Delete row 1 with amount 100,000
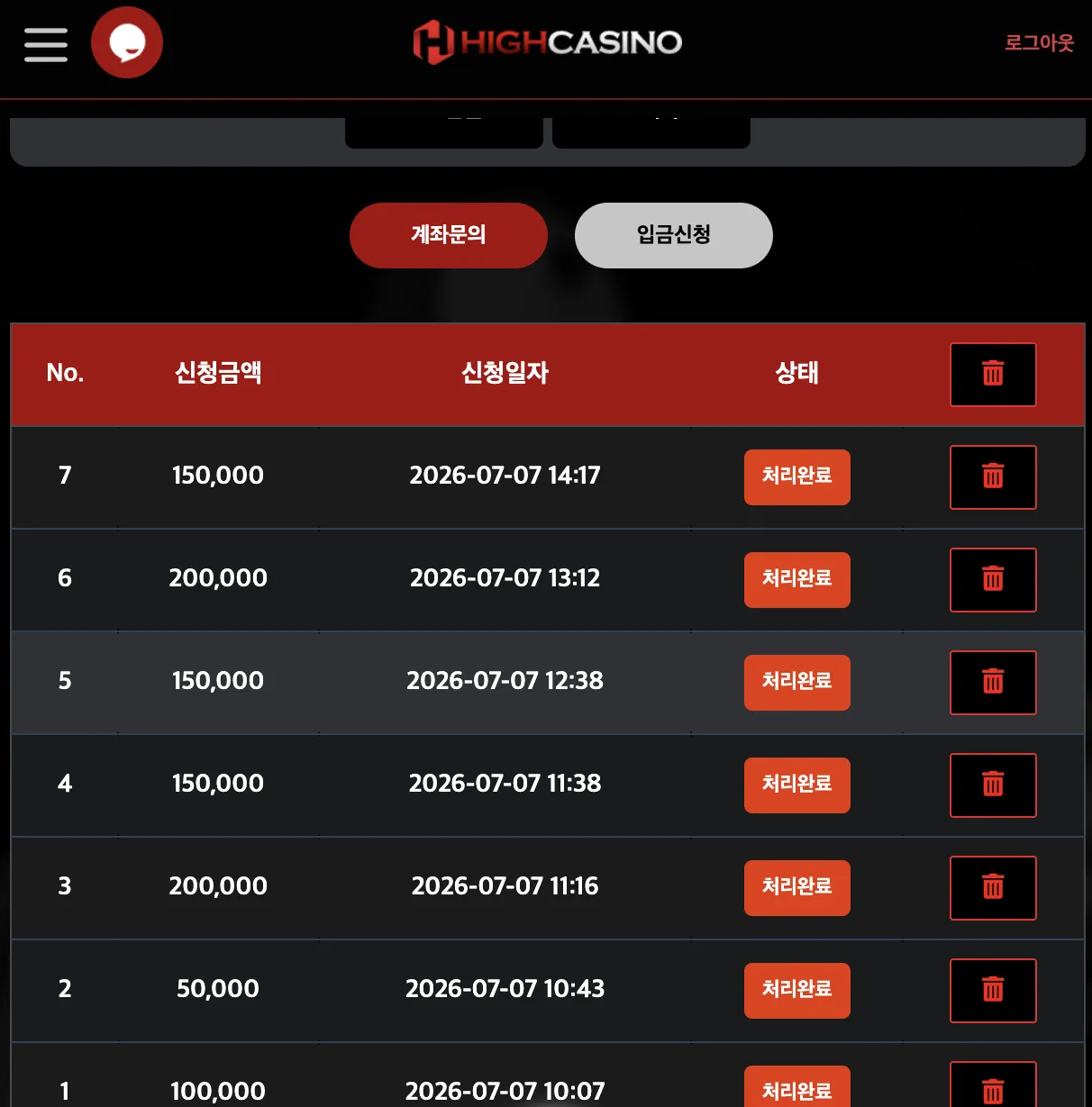The height and width of the screenshot is (1107, 1092). tap(993, 1084)
